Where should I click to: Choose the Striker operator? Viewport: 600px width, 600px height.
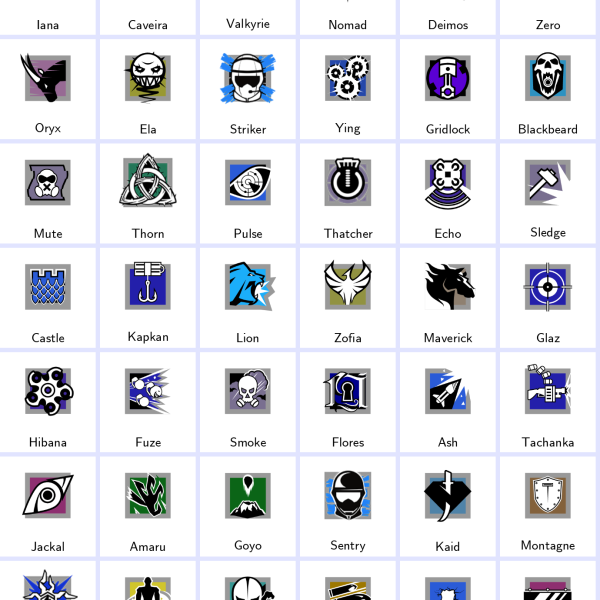pos(248,88)
